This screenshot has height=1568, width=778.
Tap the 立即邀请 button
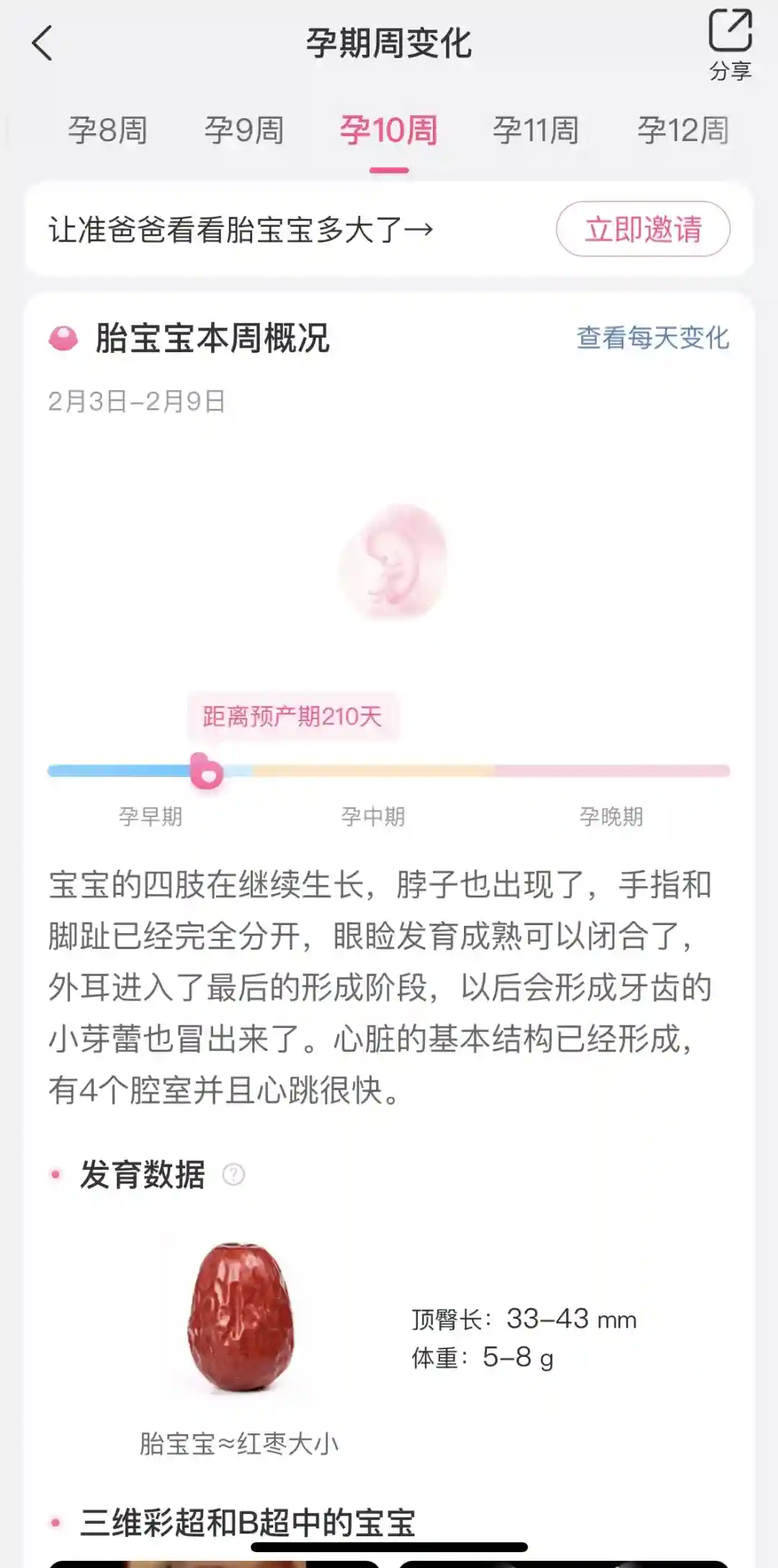point(643,230)
